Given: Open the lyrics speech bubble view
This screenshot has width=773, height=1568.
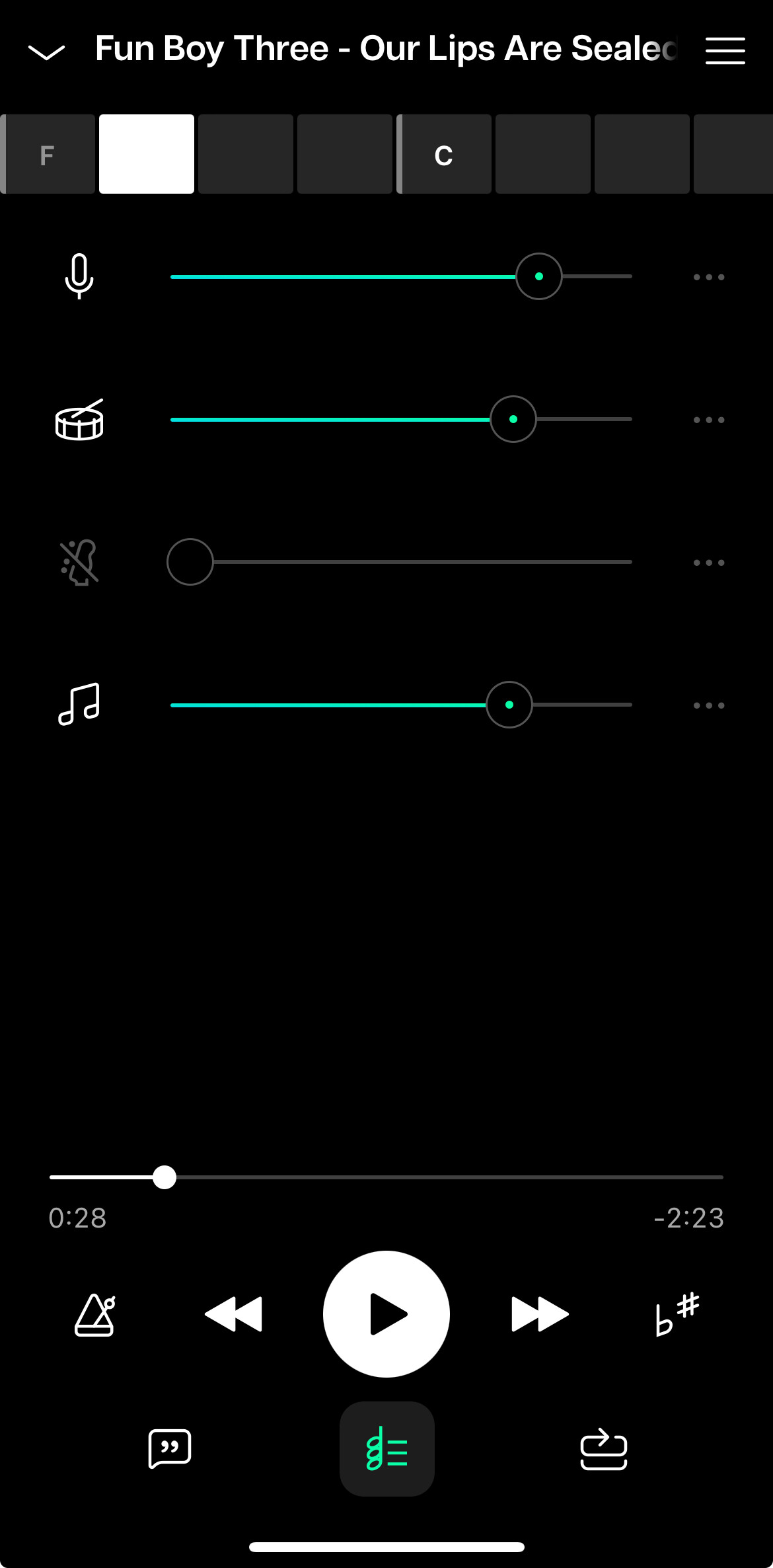Looking at the screenshot, I should (x=170, y=1449).
